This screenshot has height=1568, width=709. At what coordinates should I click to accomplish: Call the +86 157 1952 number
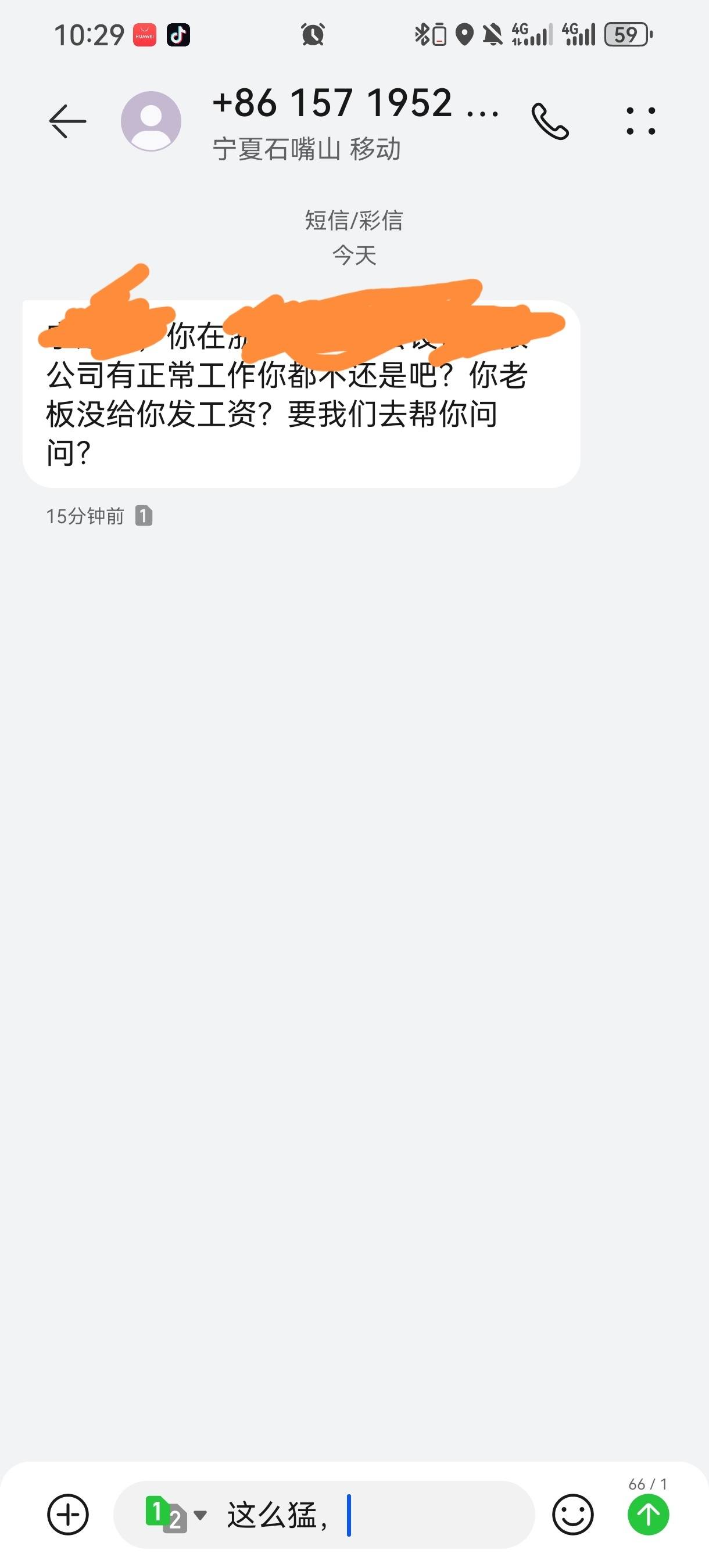[550, 121]
